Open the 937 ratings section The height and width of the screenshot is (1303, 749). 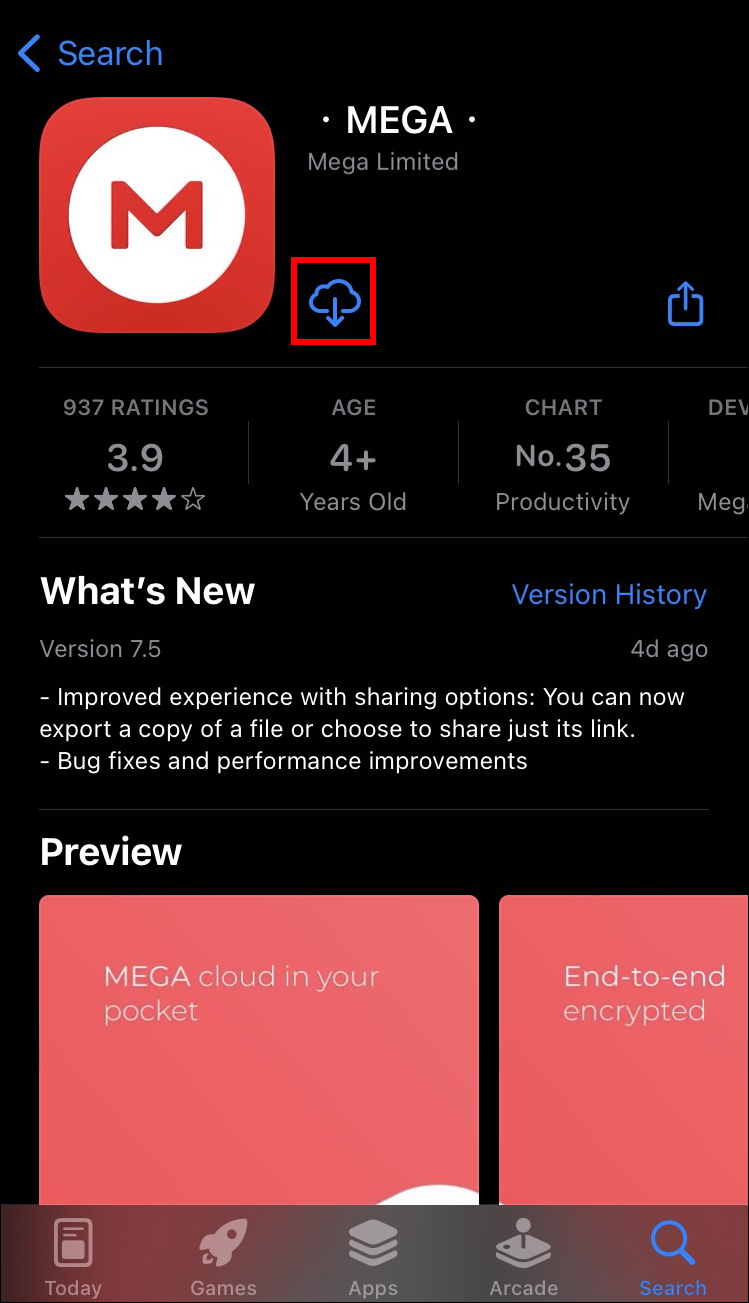[x=136, y=456]
